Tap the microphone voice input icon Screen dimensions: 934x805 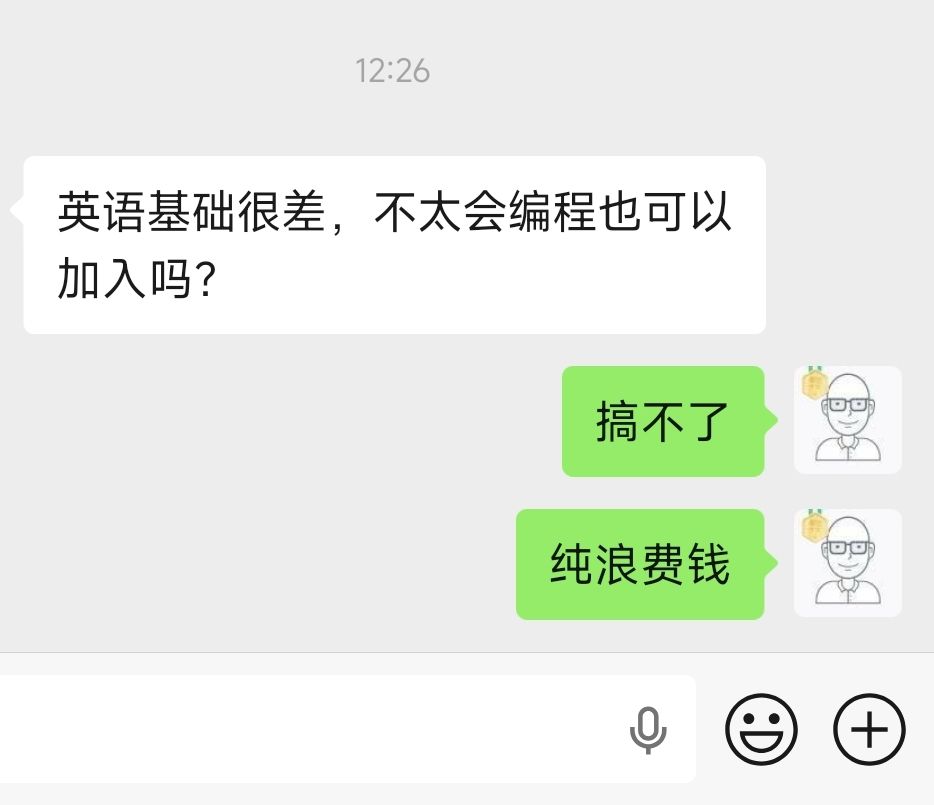coord(648,730)
